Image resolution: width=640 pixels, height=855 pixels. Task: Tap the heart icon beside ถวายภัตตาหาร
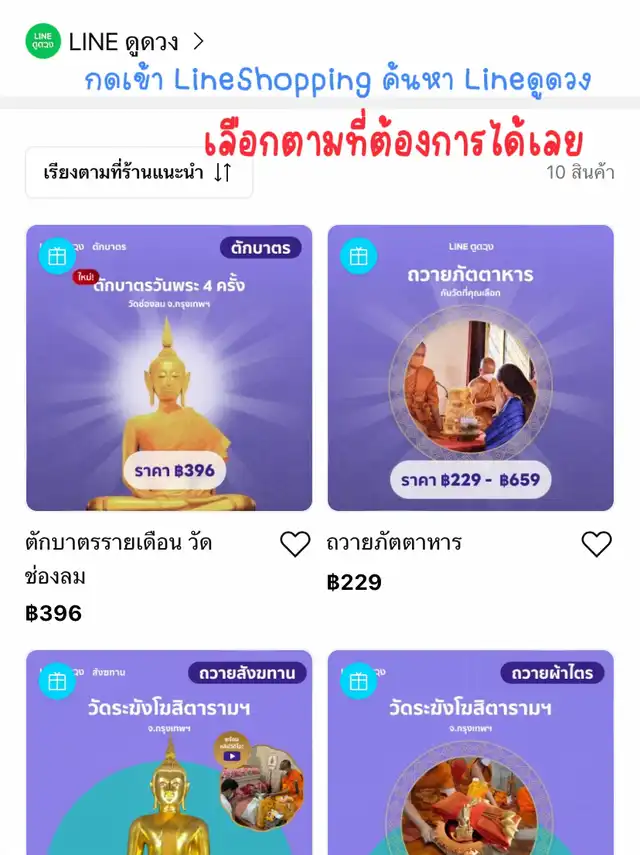pyautogui.click(x=596, y=544)
